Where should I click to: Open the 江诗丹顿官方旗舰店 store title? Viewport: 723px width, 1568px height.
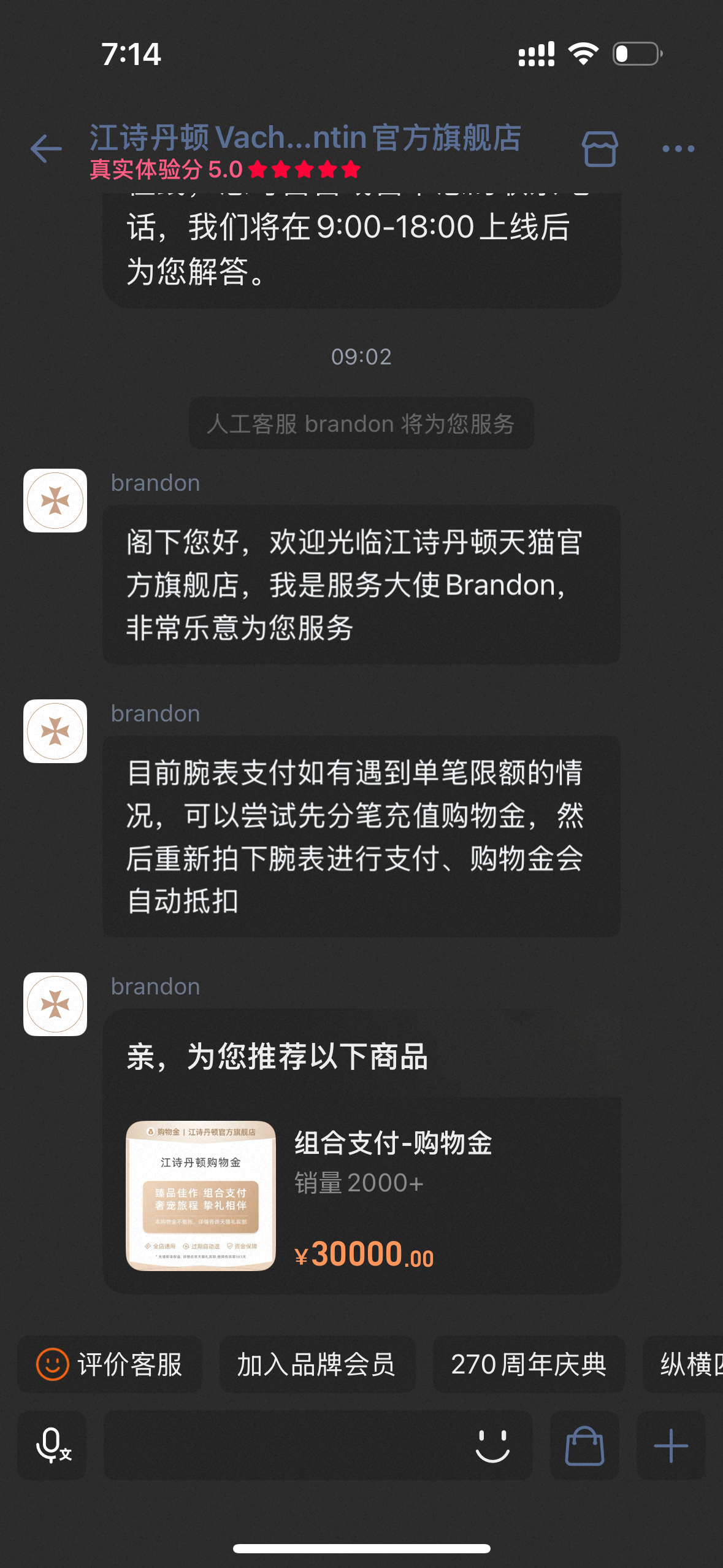click(x=305, y=137)
